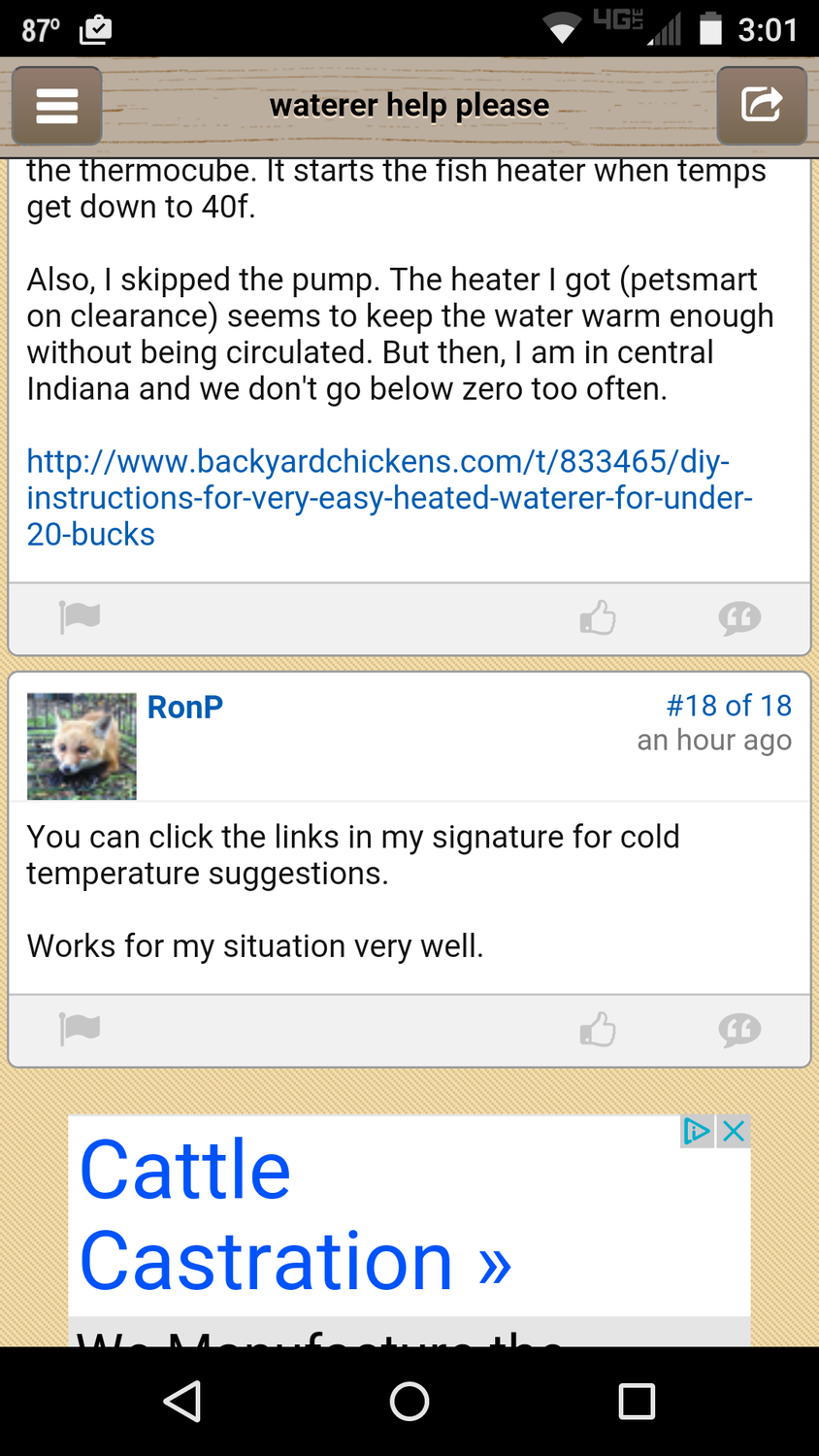Open the hamburger menu
The height and width of the screenshot is (1456, 819).
[56, 105]
